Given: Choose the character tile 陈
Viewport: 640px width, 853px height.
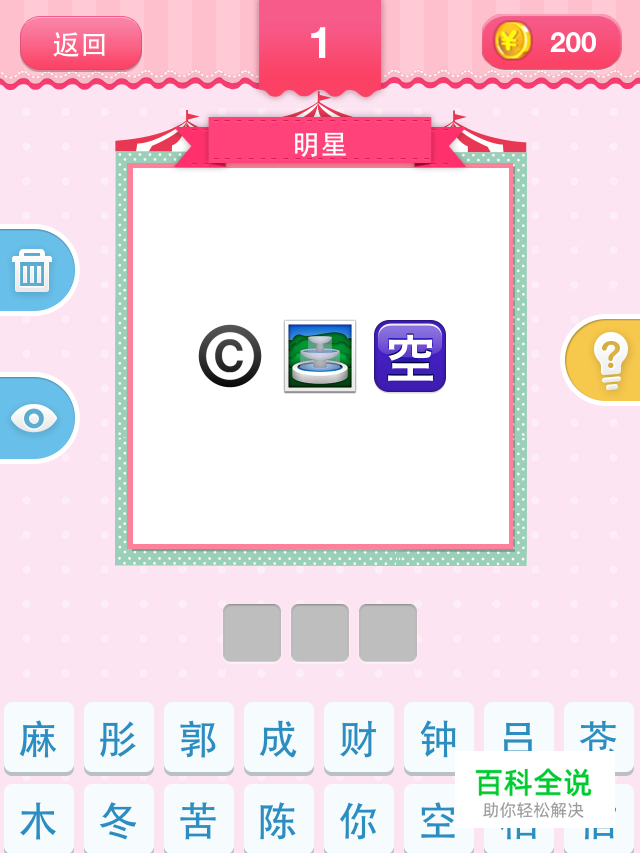Looking at the screenshot, I should pyautogui.click(x=279, y=819).
